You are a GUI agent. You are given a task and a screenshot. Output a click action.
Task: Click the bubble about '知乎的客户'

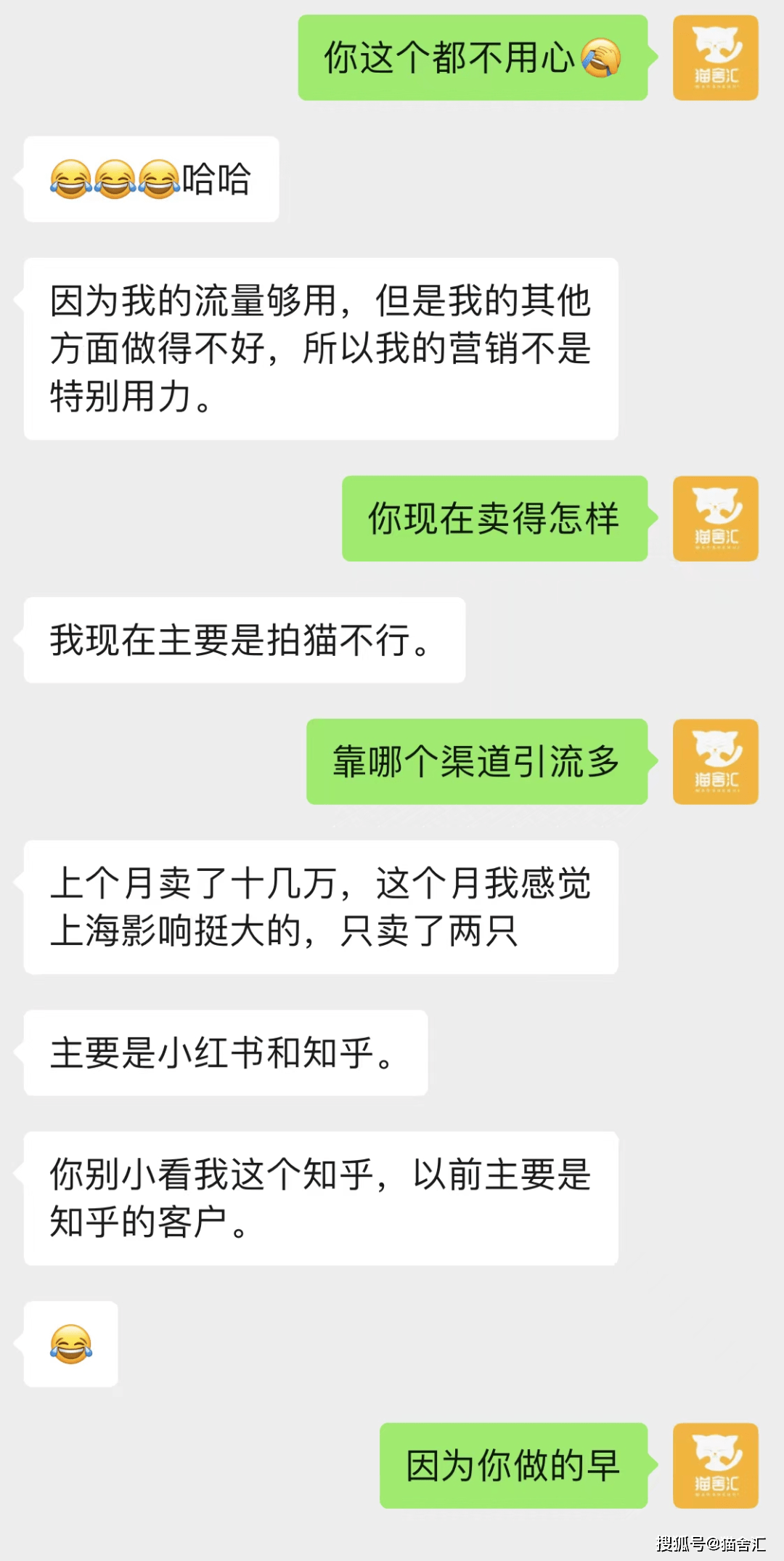[322, 1199]
